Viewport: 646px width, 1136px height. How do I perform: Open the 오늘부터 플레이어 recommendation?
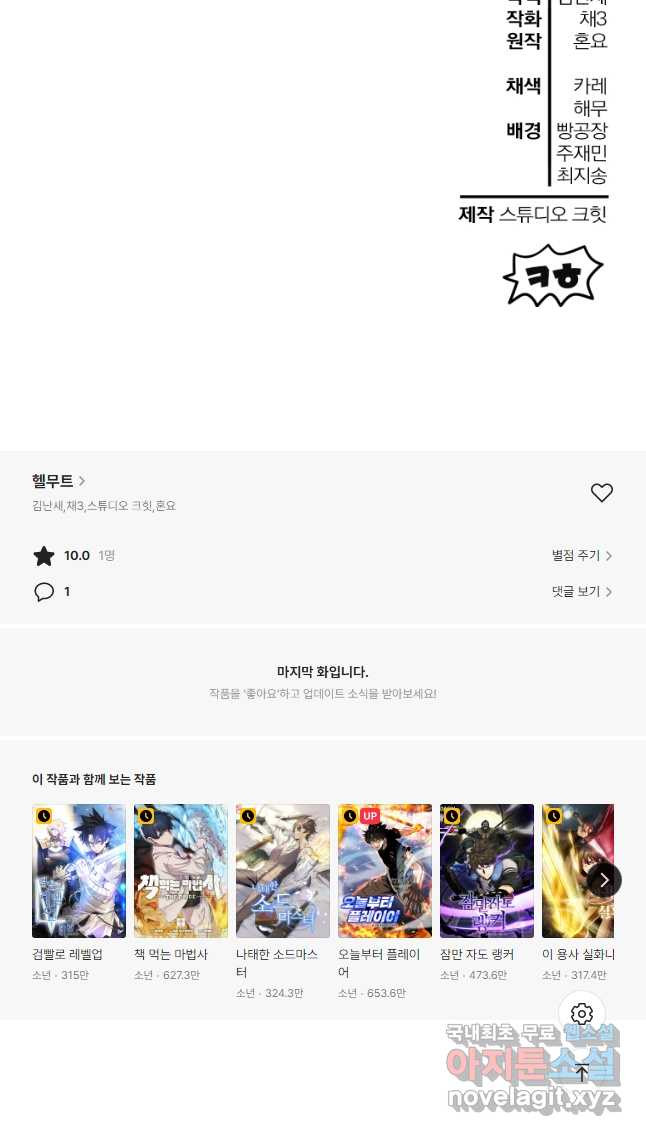[384, 871]
